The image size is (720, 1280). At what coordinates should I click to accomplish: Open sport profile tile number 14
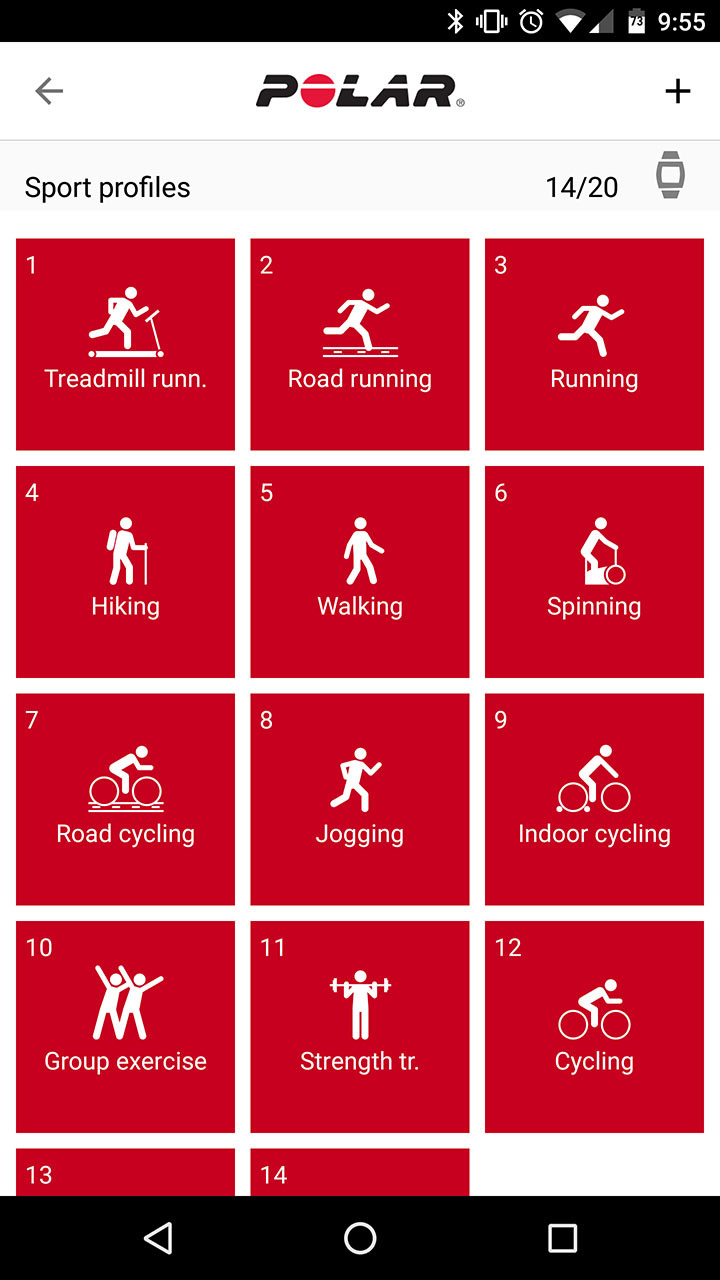click(x=359, y=1173)
